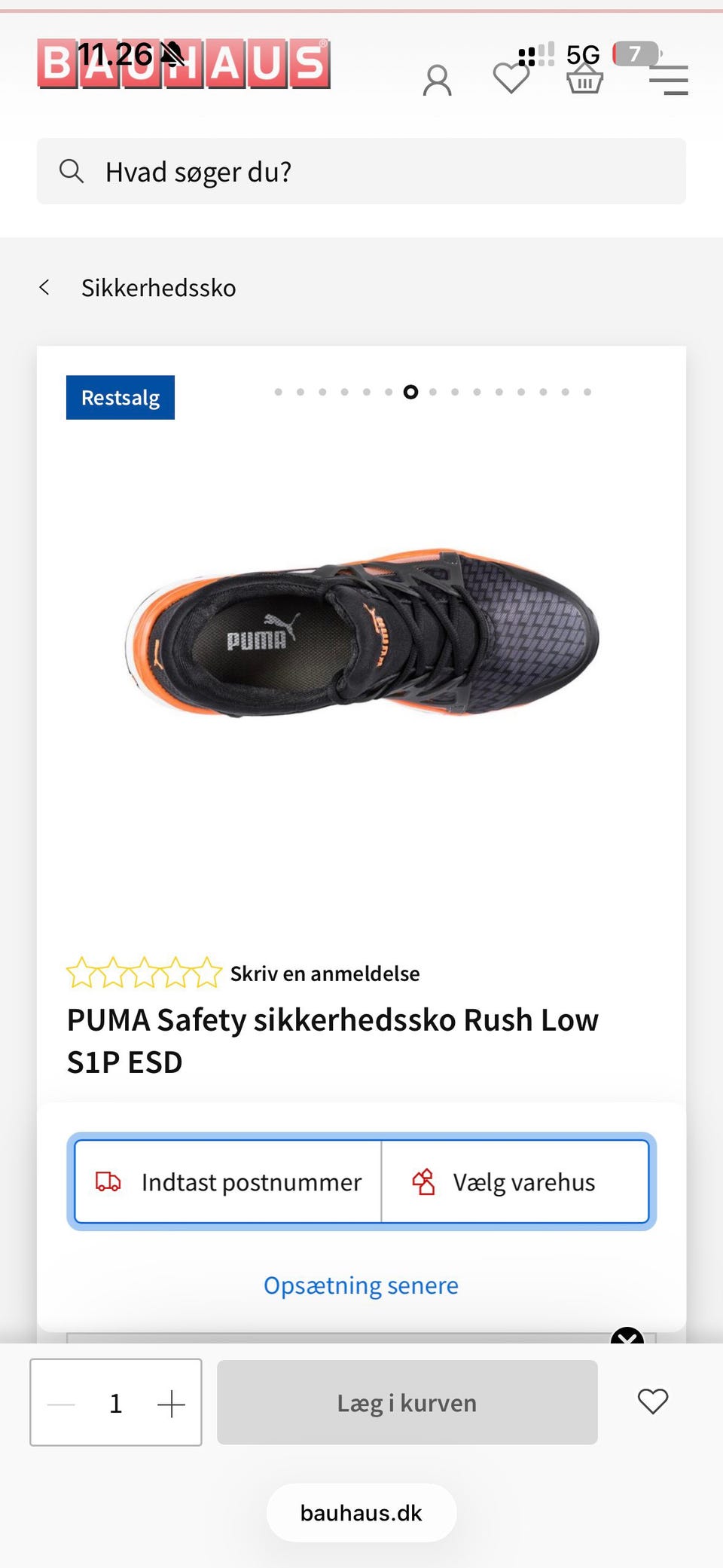Dismiss the popup with black X
The width and height of the screenshot is (723, 1568).
click(627, 1337)
